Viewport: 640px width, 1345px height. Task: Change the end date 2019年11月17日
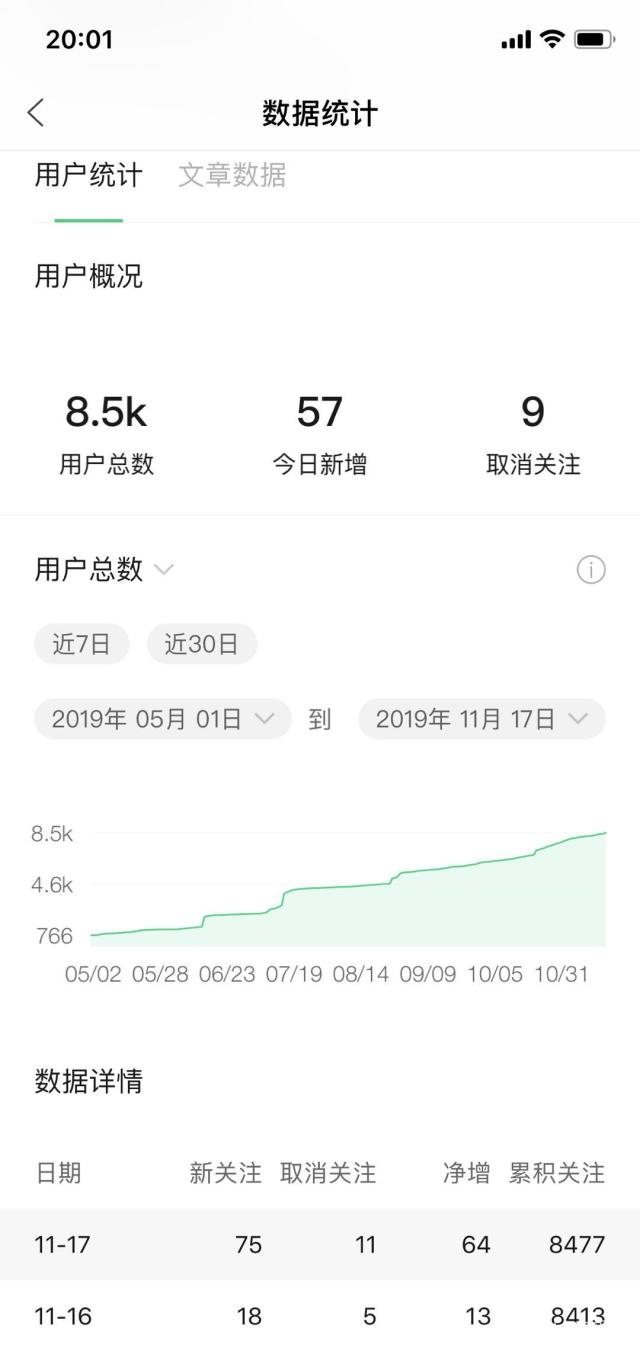click(481, 719)
